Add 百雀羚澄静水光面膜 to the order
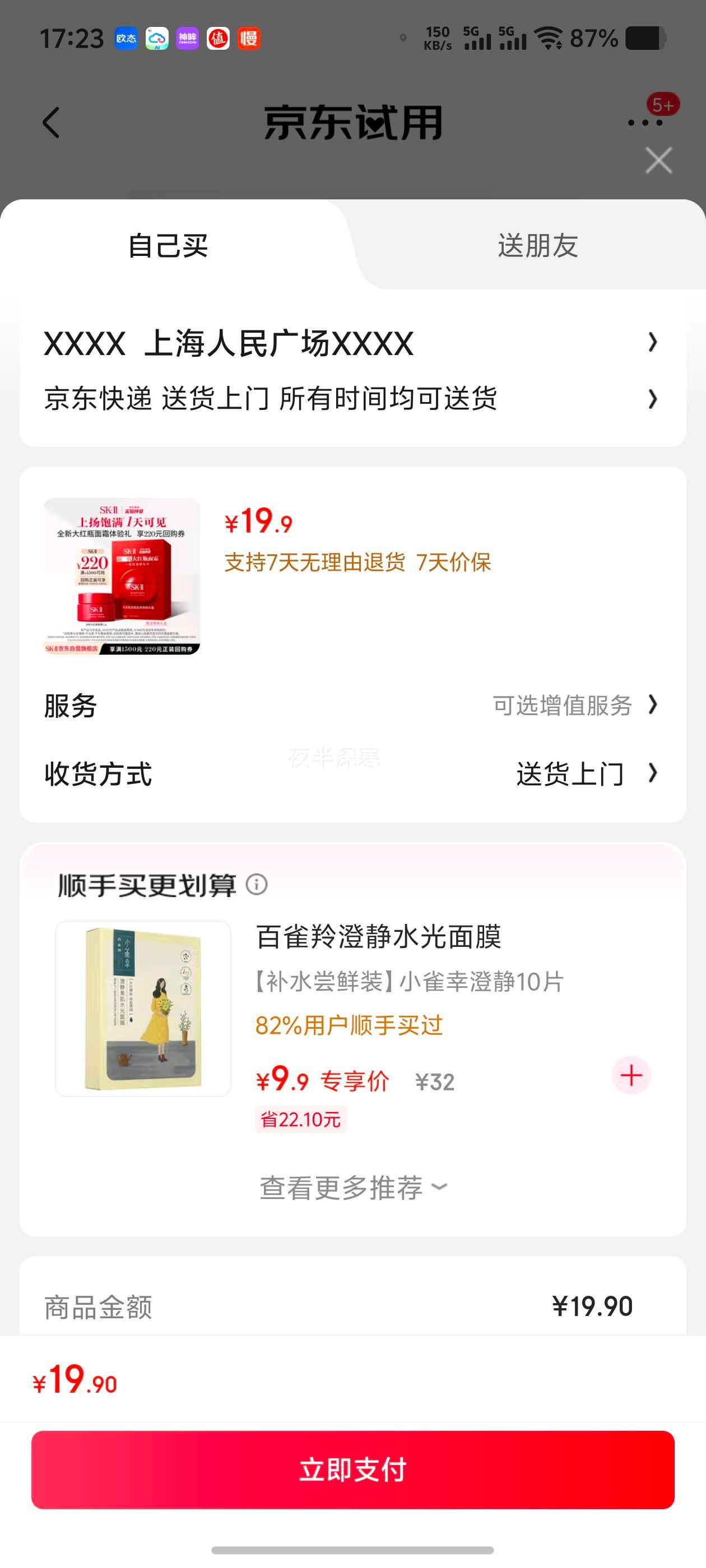 631,1076
